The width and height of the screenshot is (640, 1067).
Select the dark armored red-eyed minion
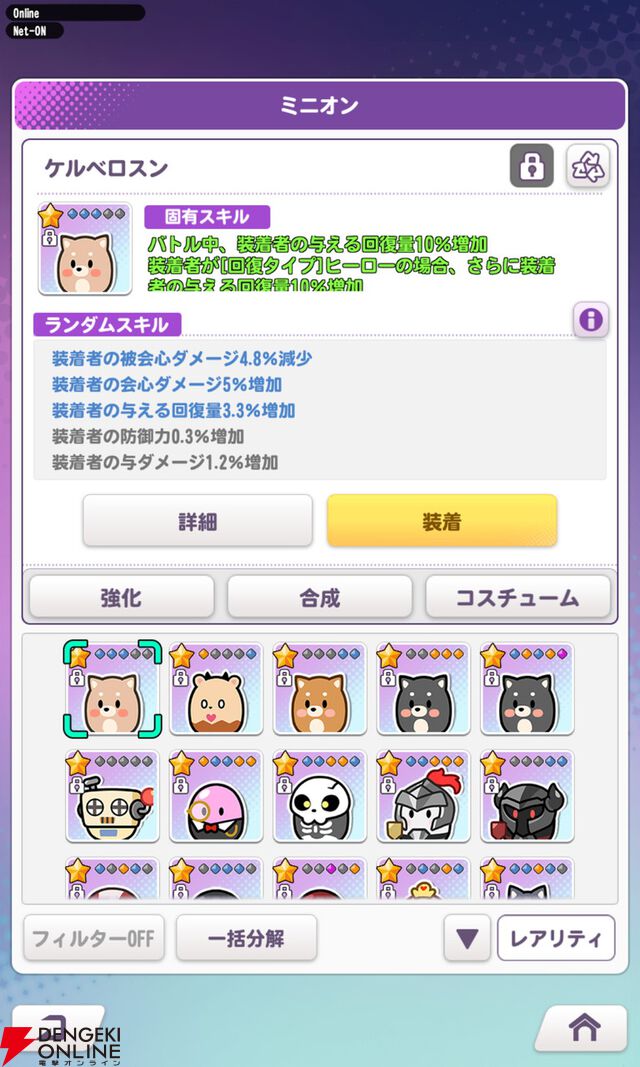tap(527, 797)
